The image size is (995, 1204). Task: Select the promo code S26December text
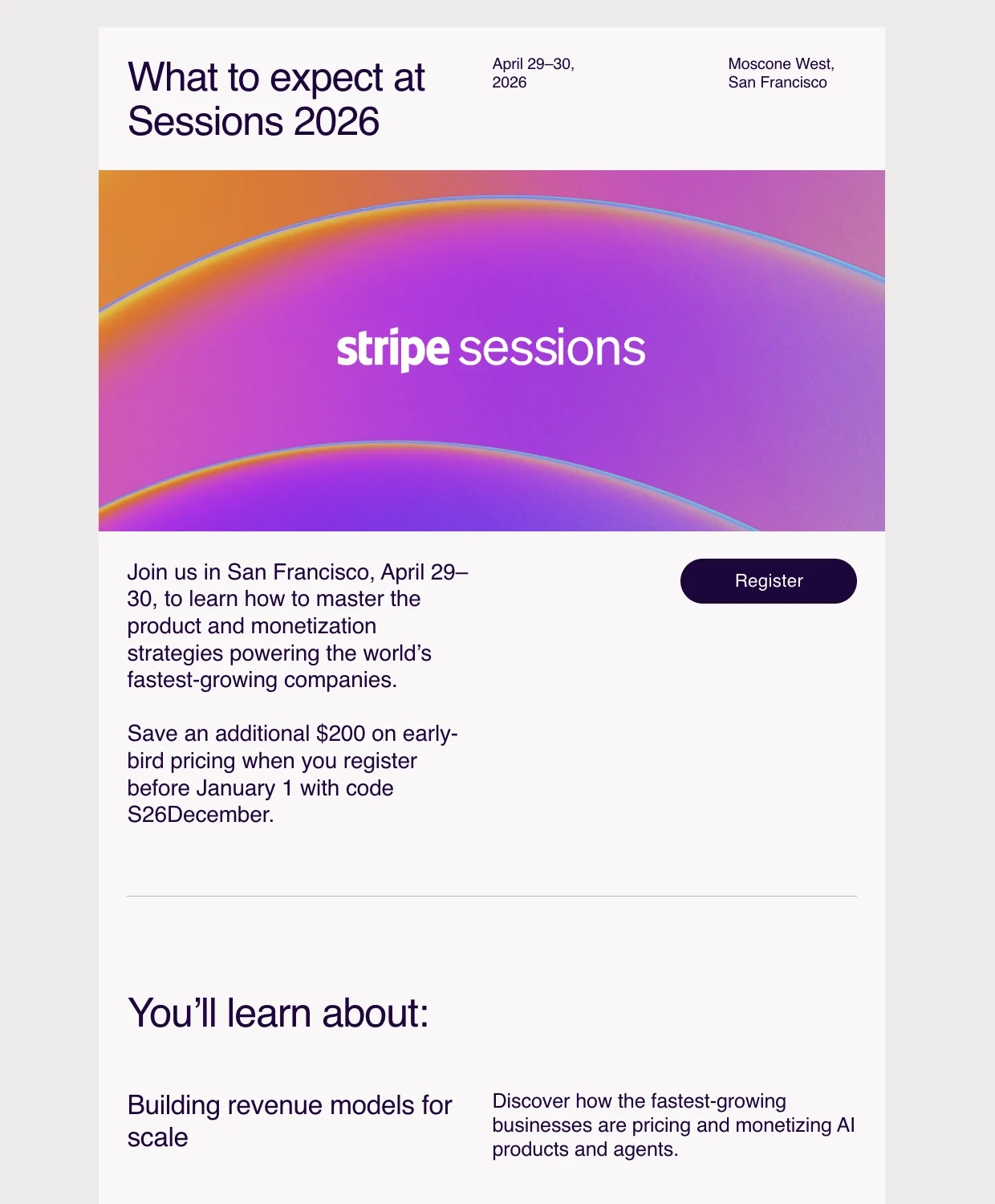tap(201, 815)
